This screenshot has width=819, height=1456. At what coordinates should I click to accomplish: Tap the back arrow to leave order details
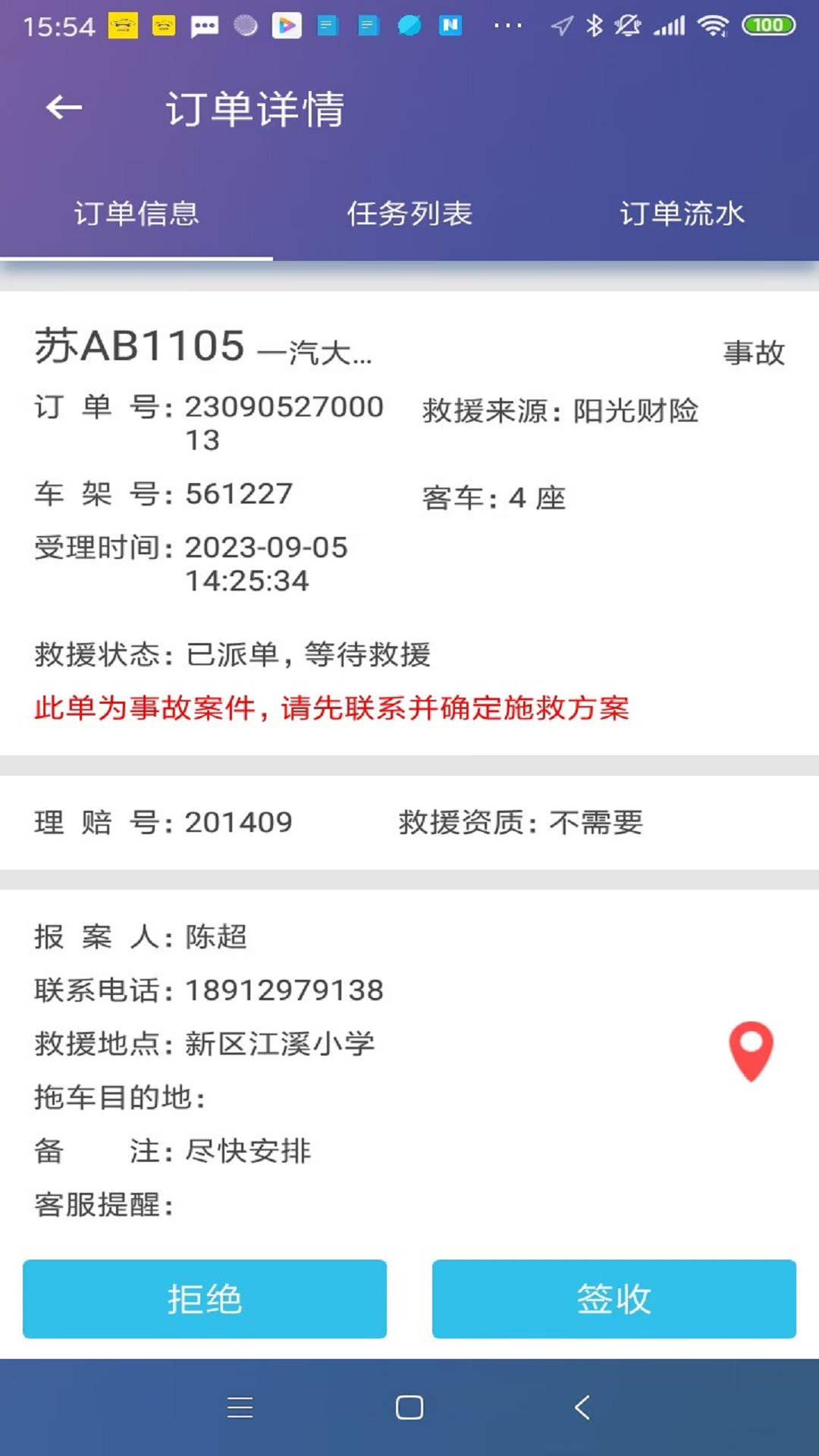pyautogui.click(x=64, y=108)
